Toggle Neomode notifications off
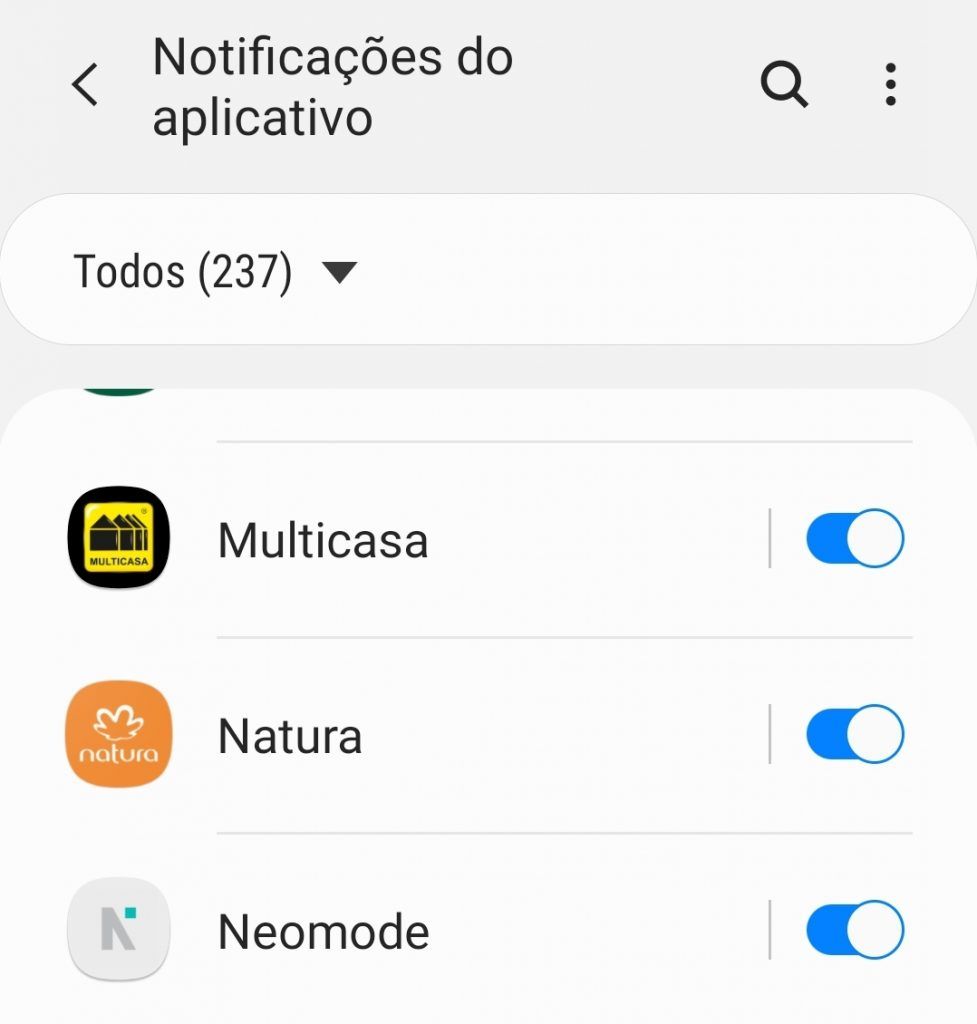 [x=854, y=930]
